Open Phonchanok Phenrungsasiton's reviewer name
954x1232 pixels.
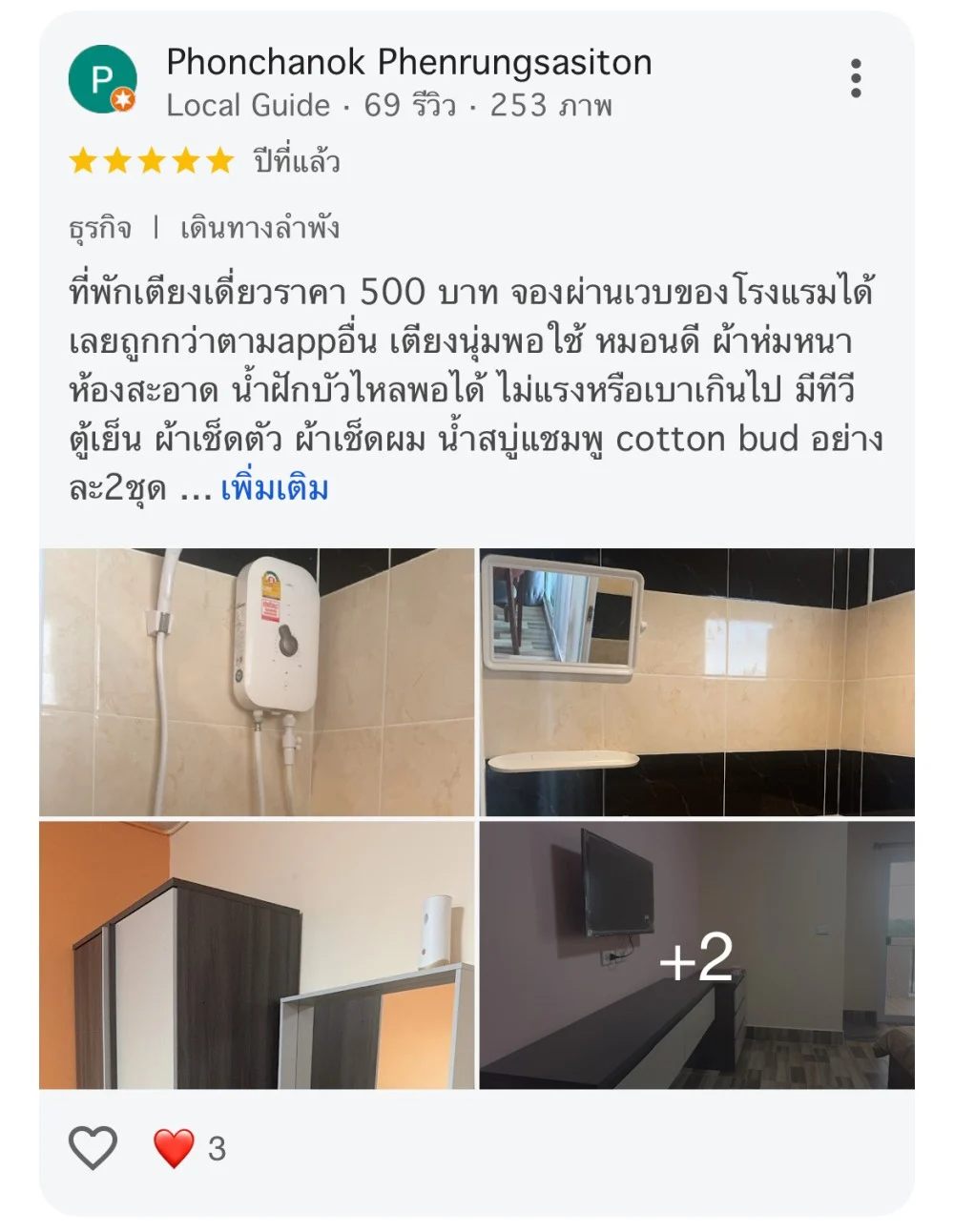(409, 63)
